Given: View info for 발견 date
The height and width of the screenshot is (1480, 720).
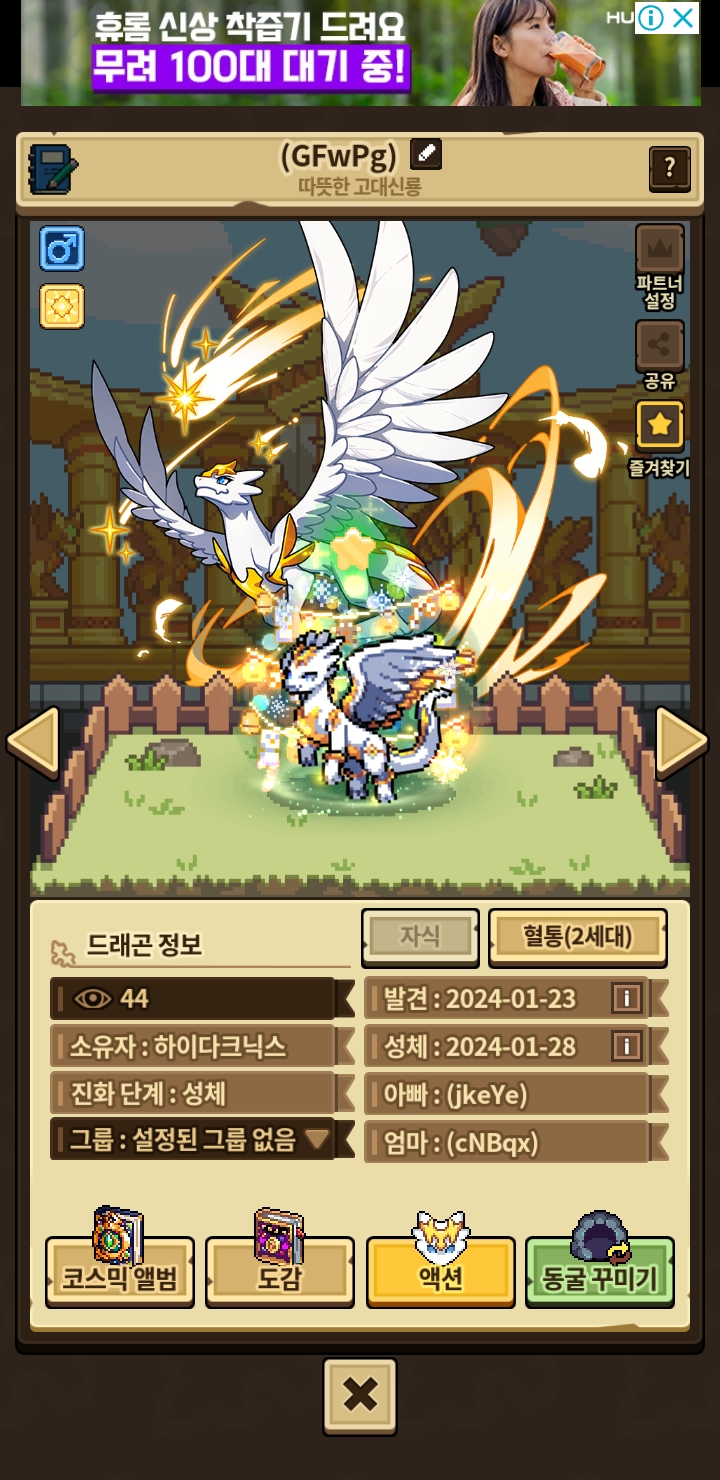Looking at the screenshot, I should [626, 998].
